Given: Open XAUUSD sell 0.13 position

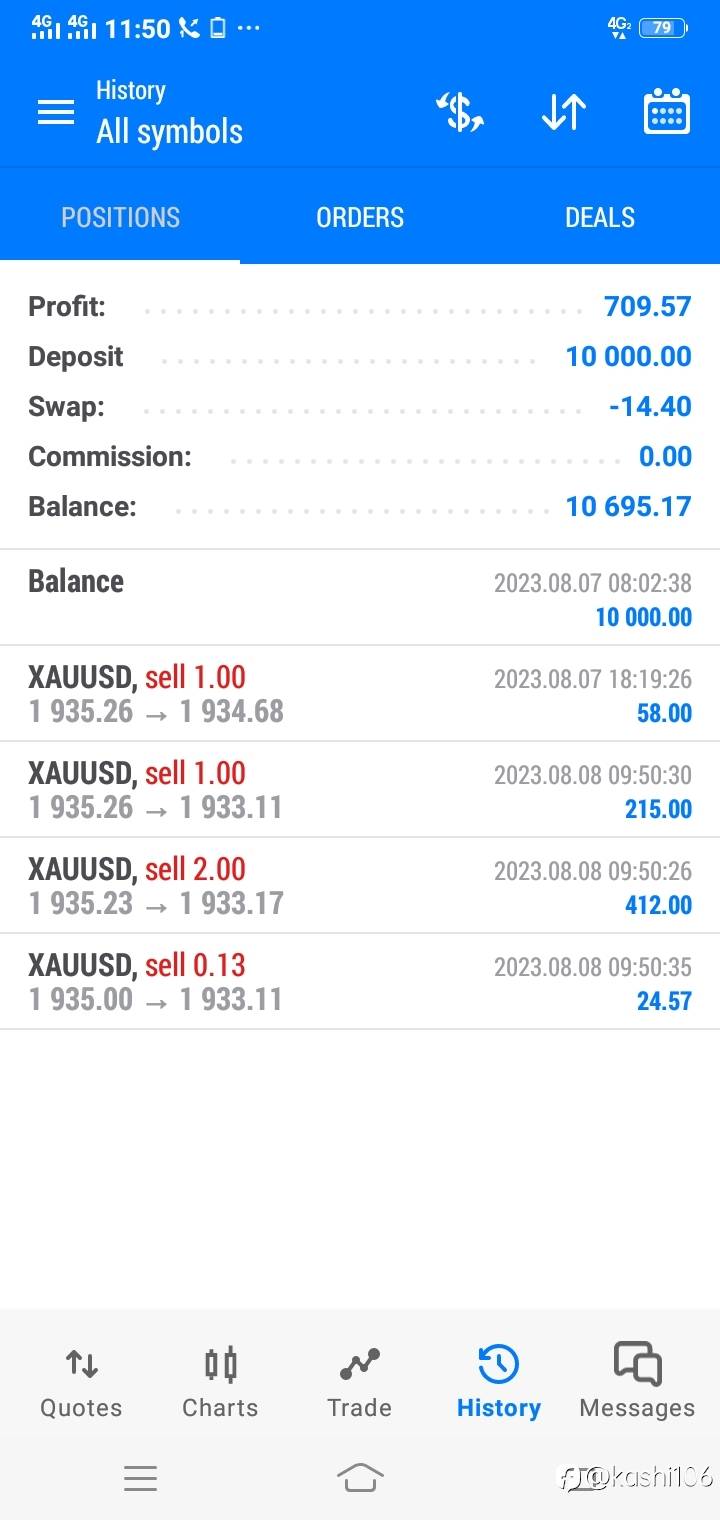Looking at the screenshot, I should click(x=360, y=982).
